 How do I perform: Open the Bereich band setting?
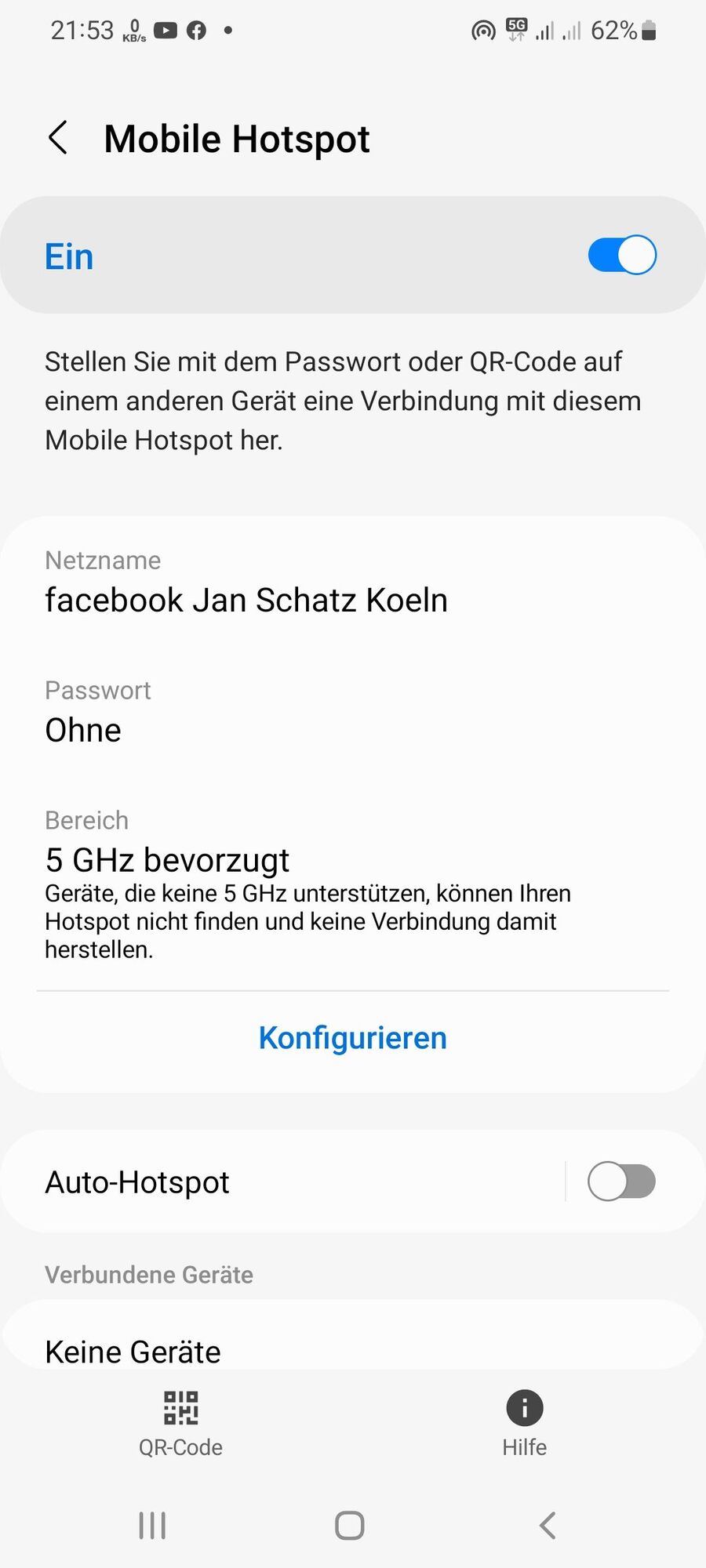[306, 883]
